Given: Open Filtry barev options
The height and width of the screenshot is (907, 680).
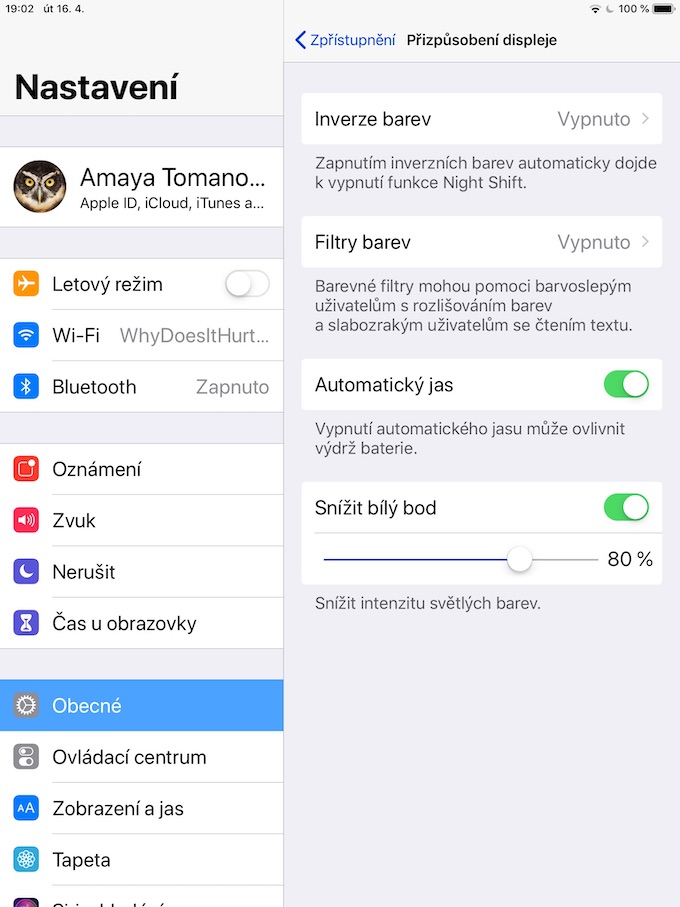Looking at the screenshot, I should point(481,242).
